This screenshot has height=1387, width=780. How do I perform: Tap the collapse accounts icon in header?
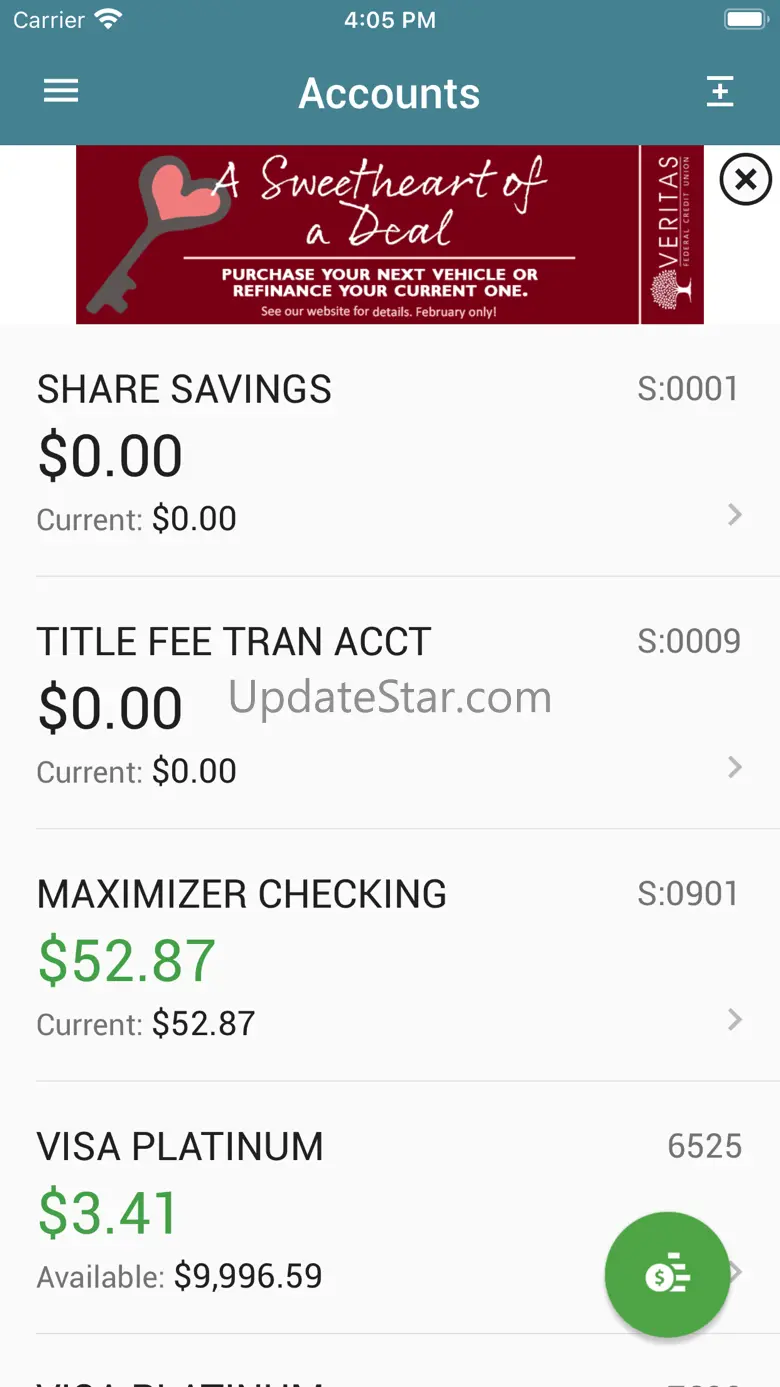coord(719,92)
